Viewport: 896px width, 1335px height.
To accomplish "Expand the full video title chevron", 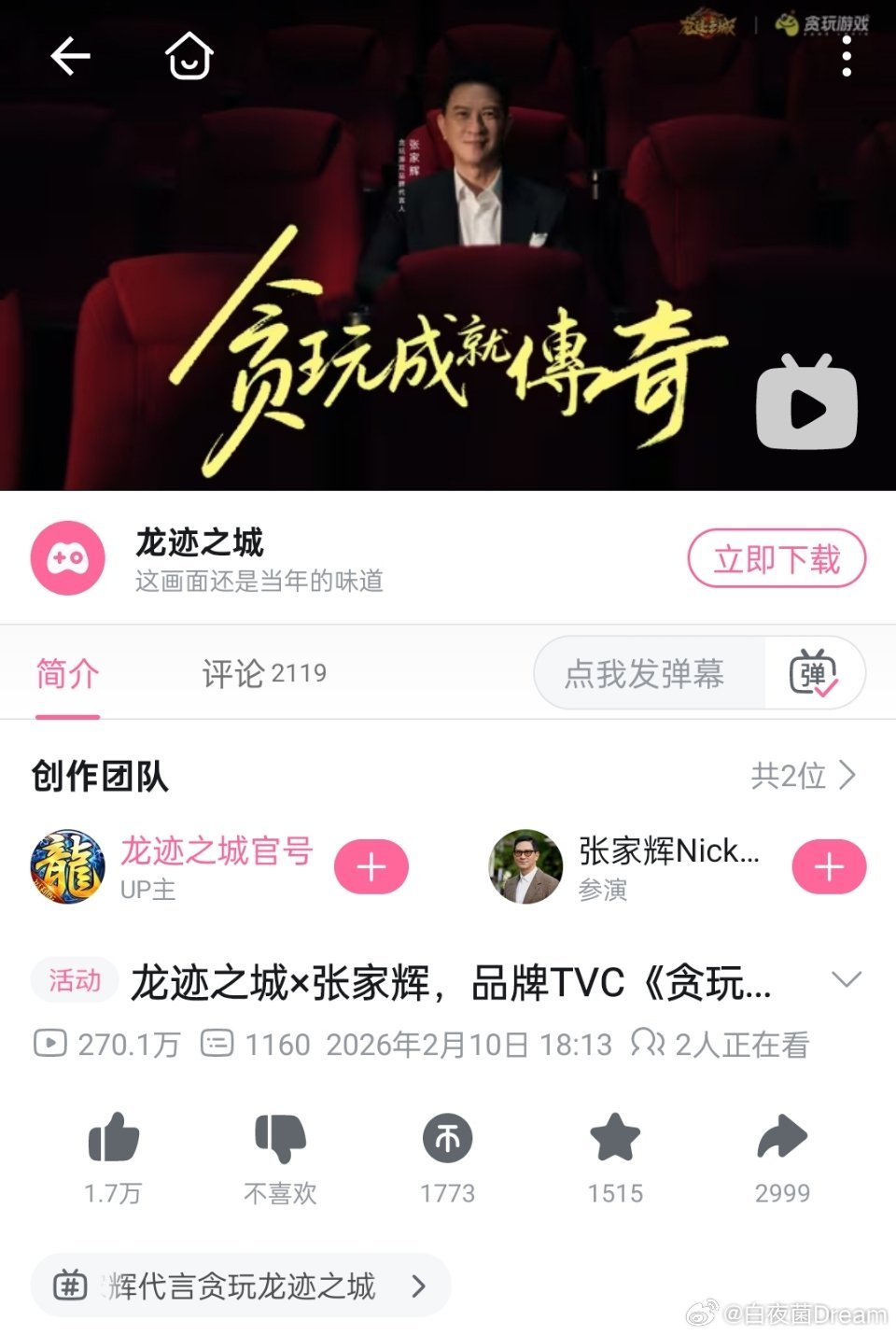I will (x=847, y=981).
